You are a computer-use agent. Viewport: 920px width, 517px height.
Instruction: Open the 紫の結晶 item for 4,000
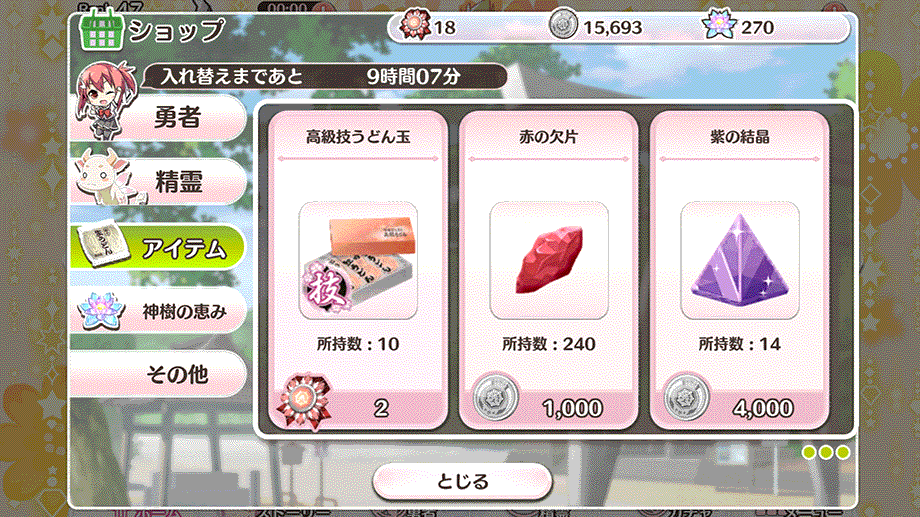pyautogui.click(x=739, y=270)
